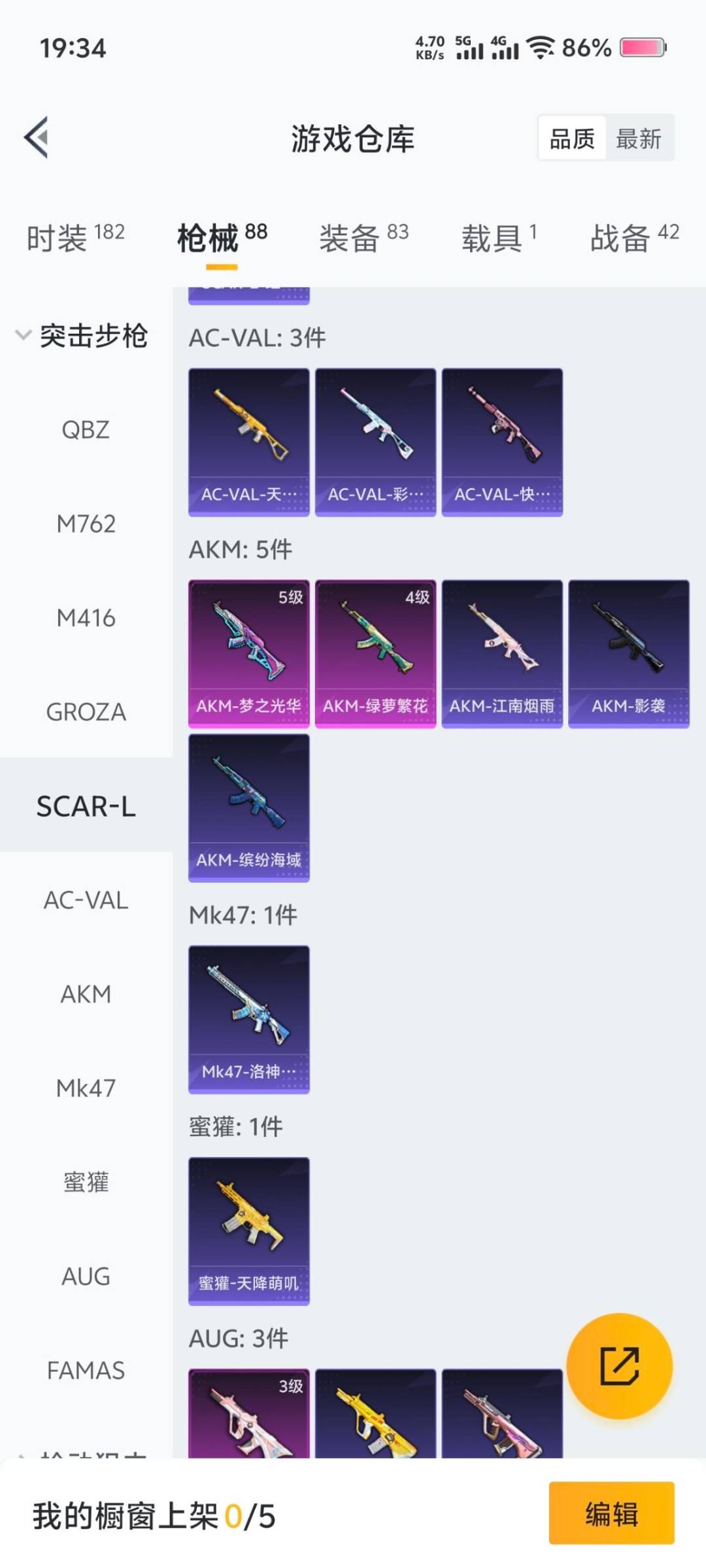The image size is (706, 1568).
Task: View the AKM-影袭 skin
Action: point(628,653)
